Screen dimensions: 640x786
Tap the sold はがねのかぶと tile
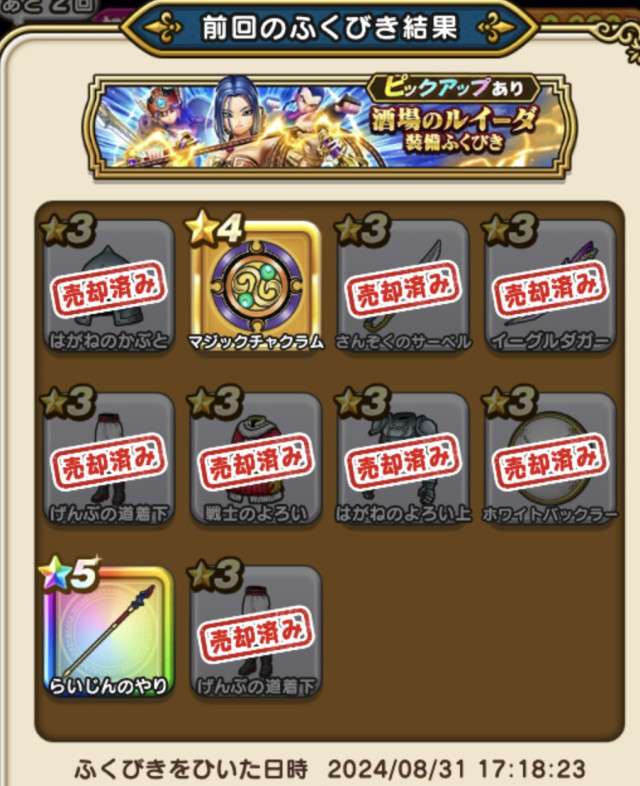point(108,287)
